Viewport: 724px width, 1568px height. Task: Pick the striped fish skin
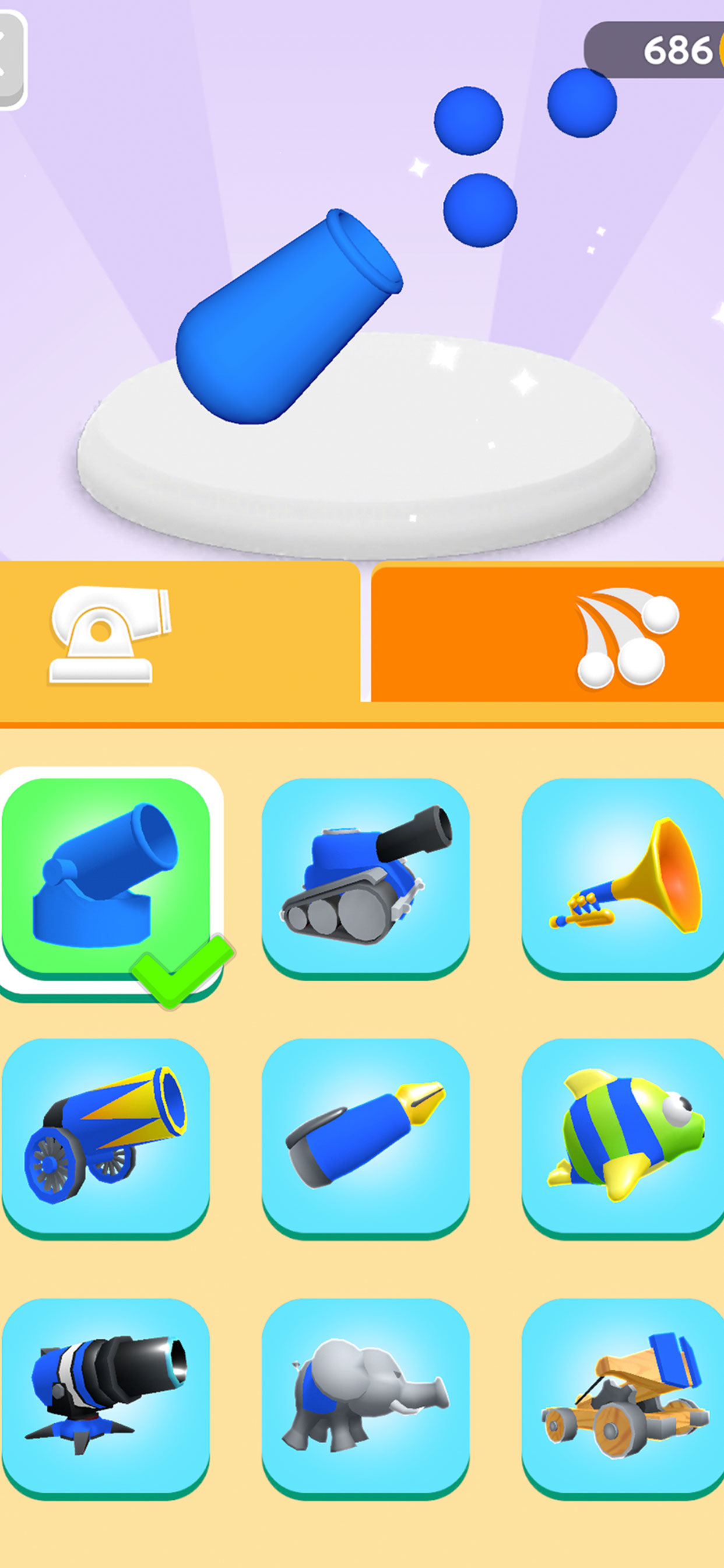coord(623,1136)
